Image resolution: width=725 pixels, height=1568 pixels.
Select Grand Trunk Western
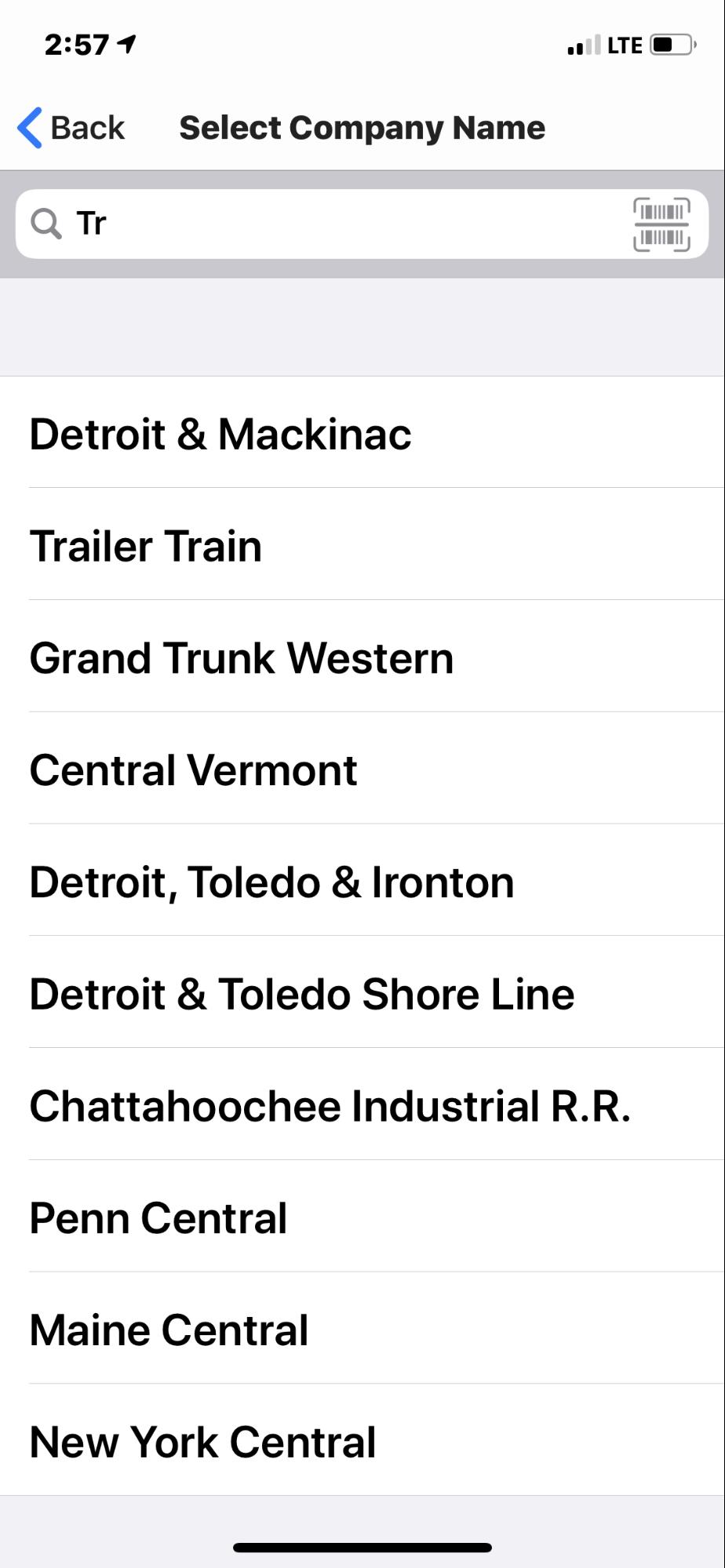(362, 657)
